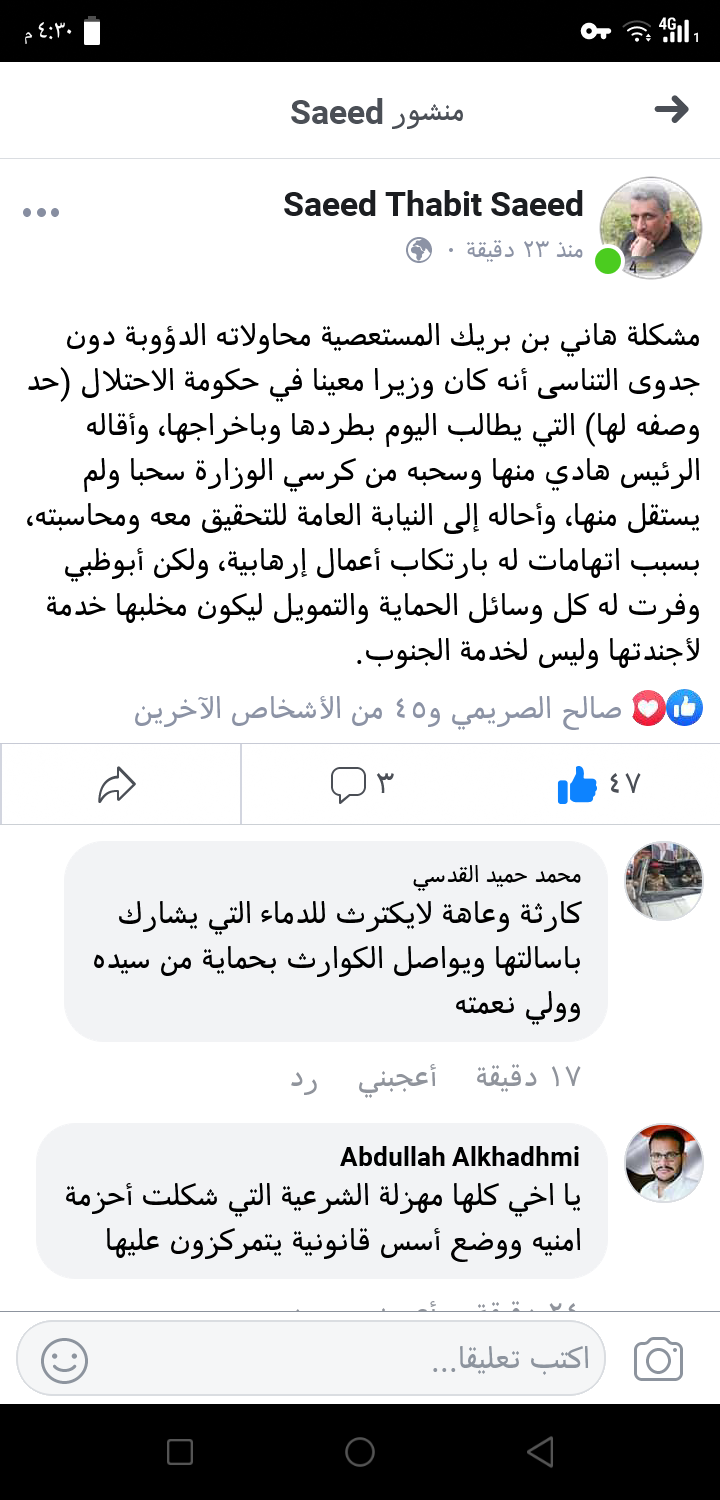The height and width of the screenshot is (1500, 720).
Task: Open recent apps from navigation bar
Action: [180, 1452]
